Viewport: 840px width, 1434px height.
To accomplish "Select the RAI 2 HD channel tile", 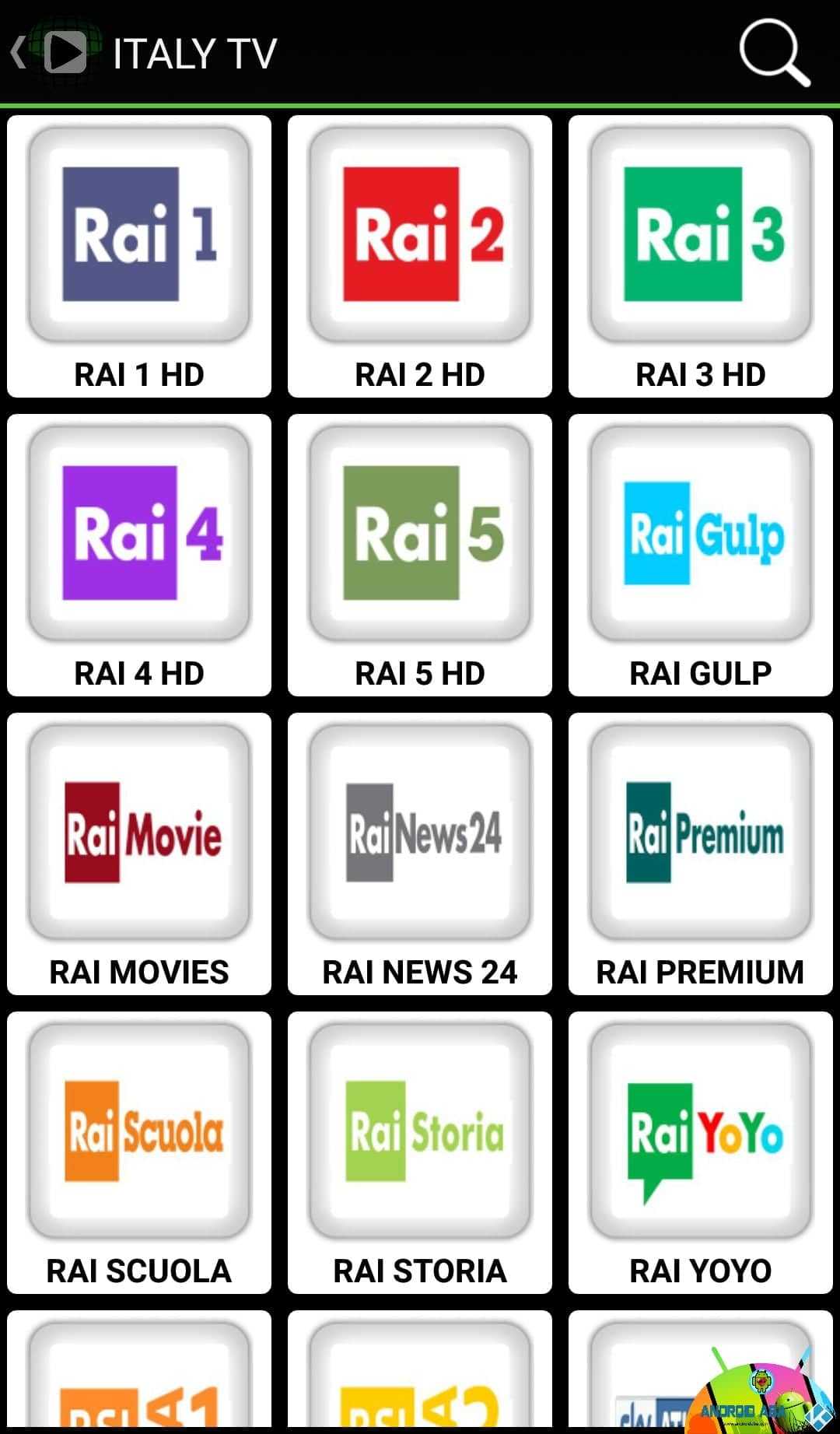I will click(420, 256).
